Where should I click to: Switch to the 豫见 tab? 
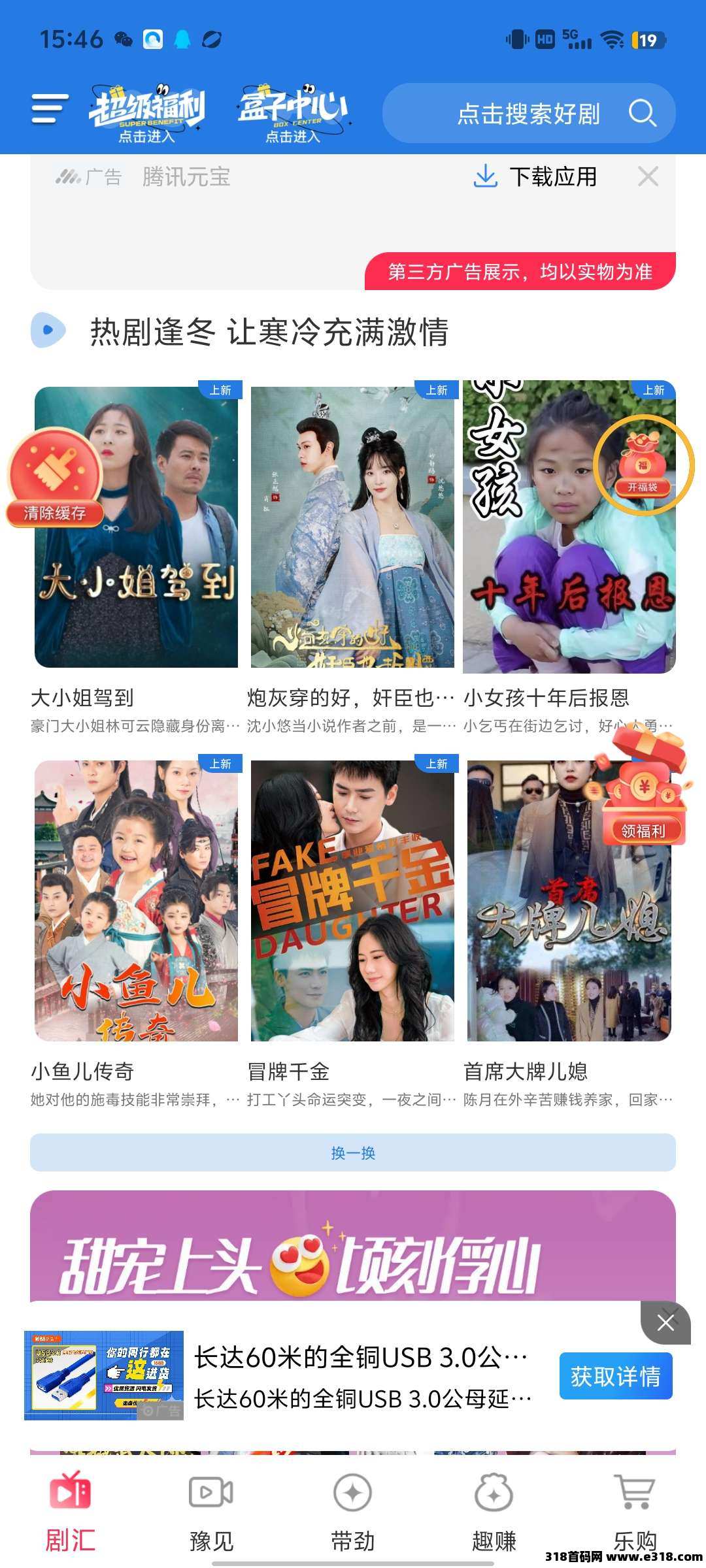point(211,1511)
